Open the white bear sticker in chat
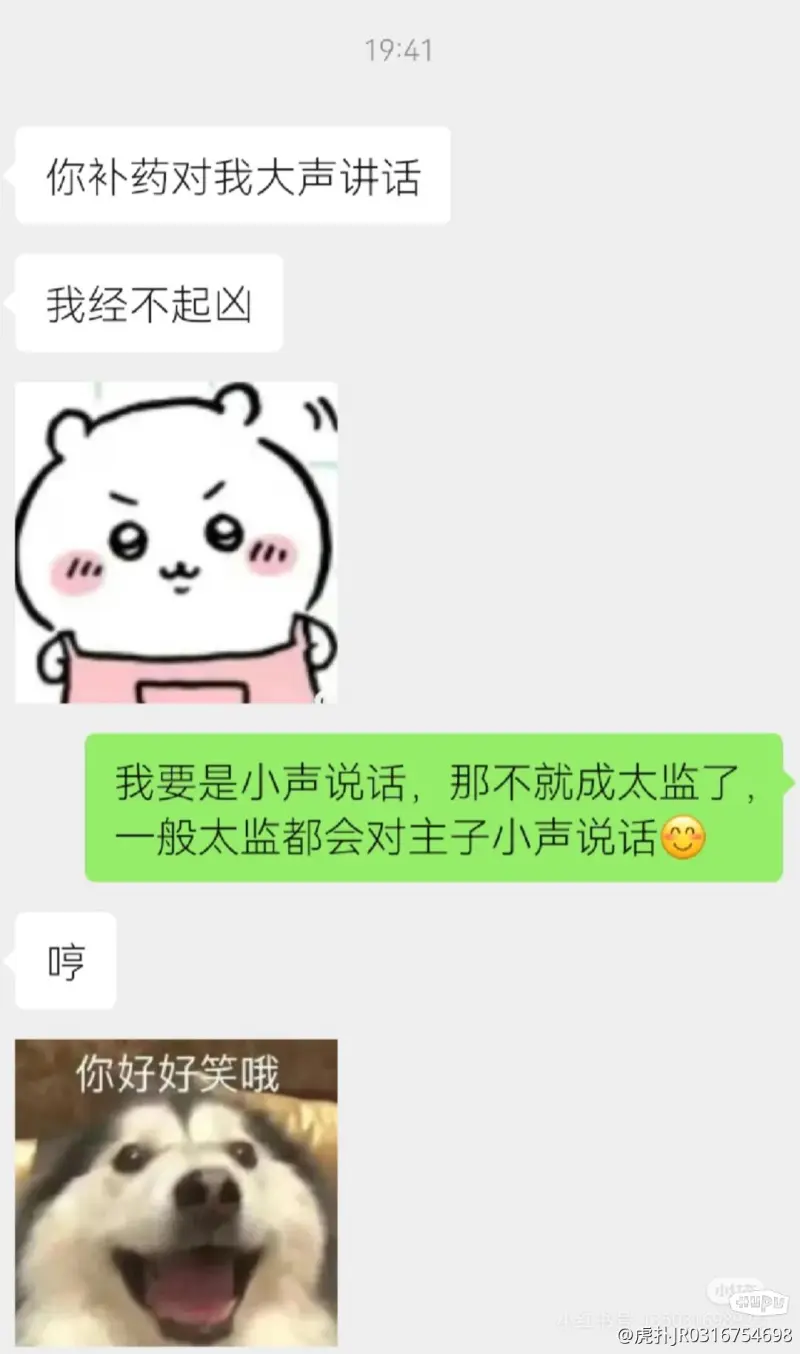The width and height of the screenshot is (800, 1354). point(176,542)
